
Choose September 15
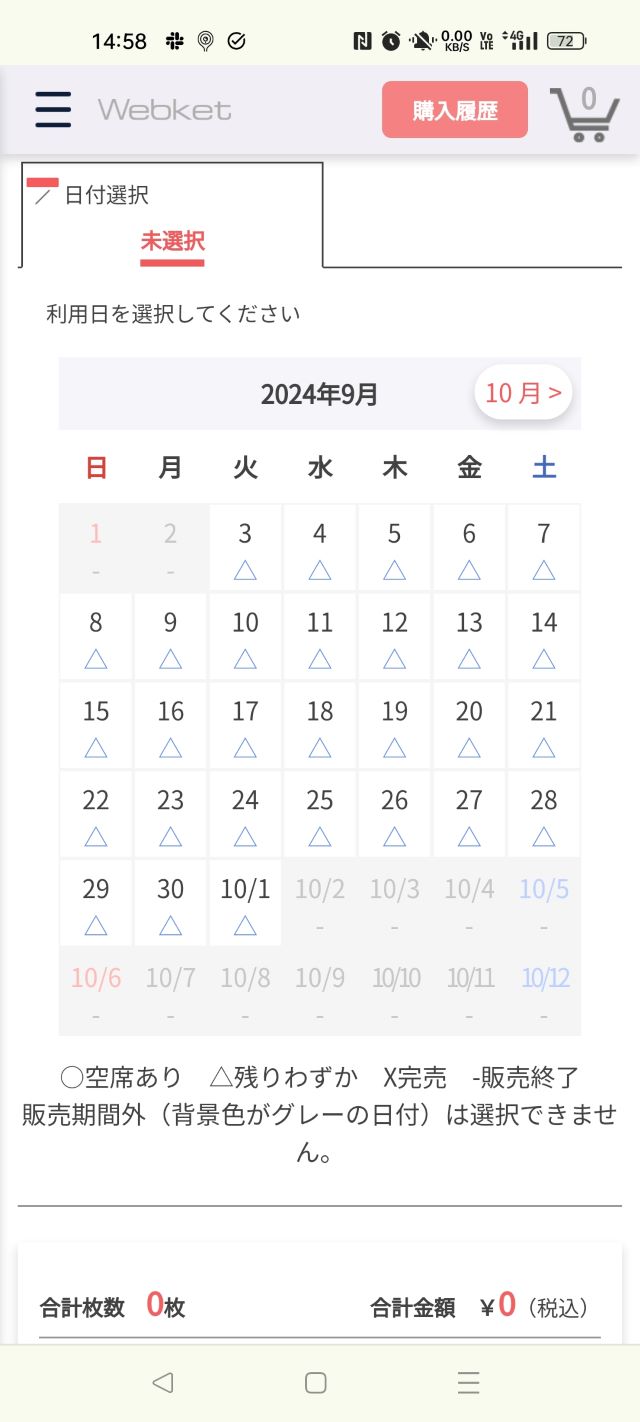tap(96, 725)
